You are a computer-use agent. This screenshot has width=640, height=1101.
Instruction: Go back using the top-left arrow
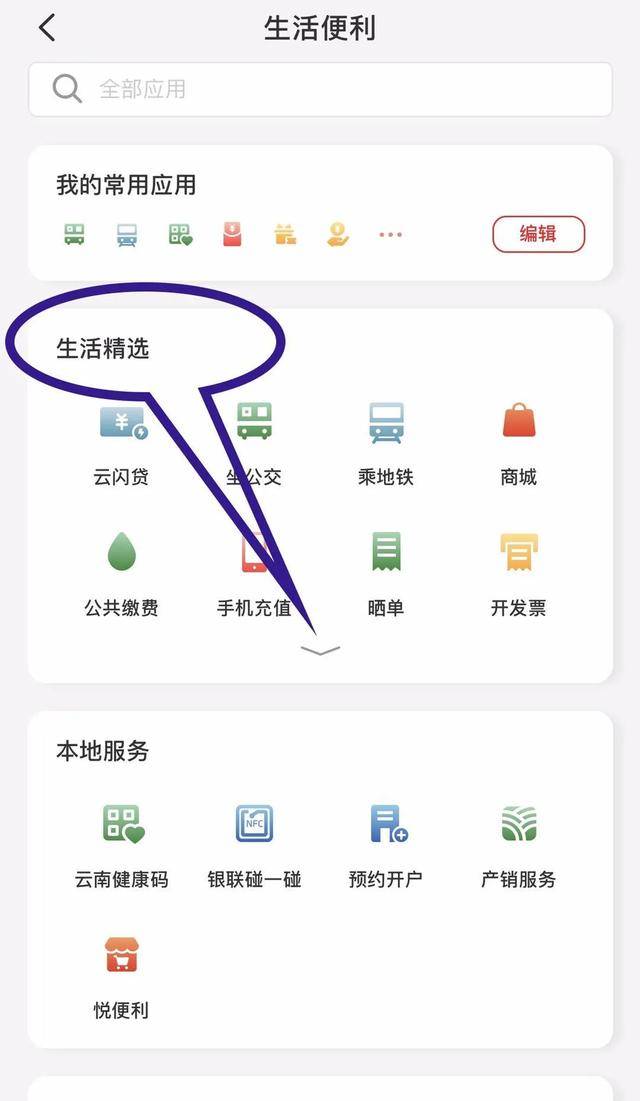[47, 28]
